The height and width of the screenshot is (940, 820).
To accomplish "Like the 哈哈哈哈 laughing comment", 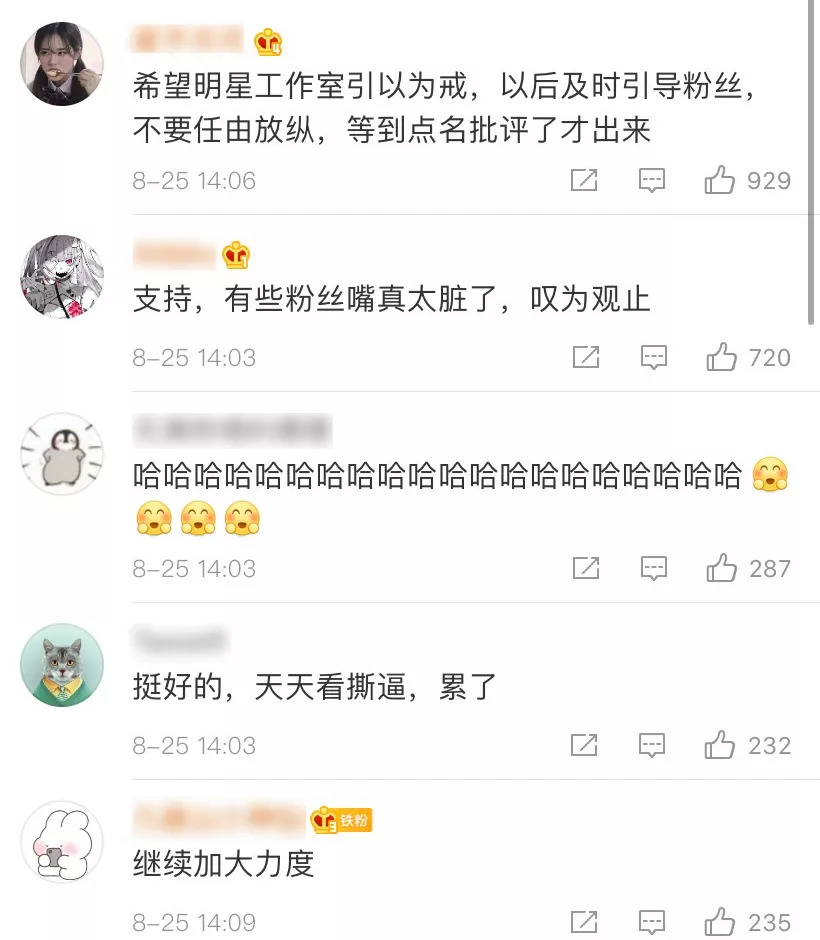I will (x=720, y=568).
